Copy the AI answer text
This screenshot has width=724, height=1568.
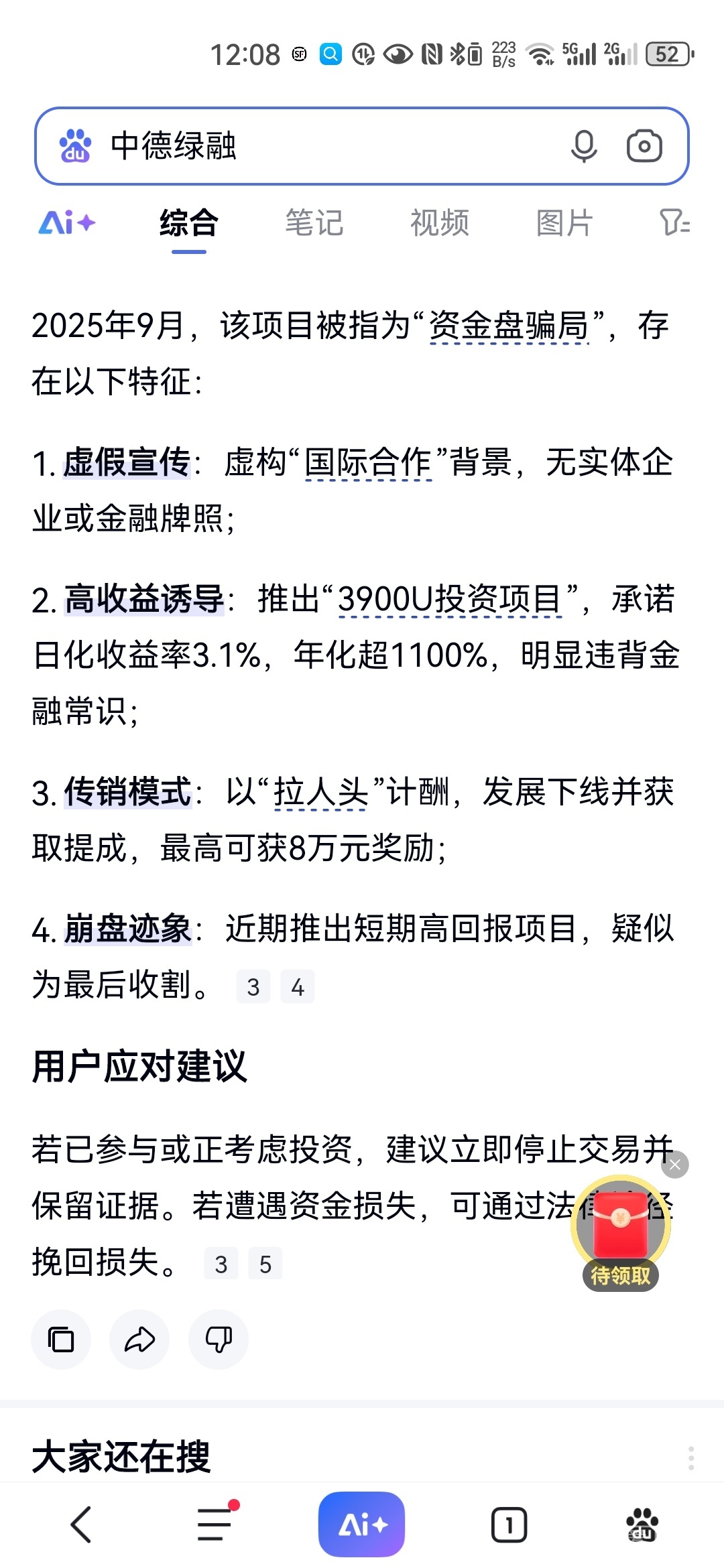point(61,1340)
